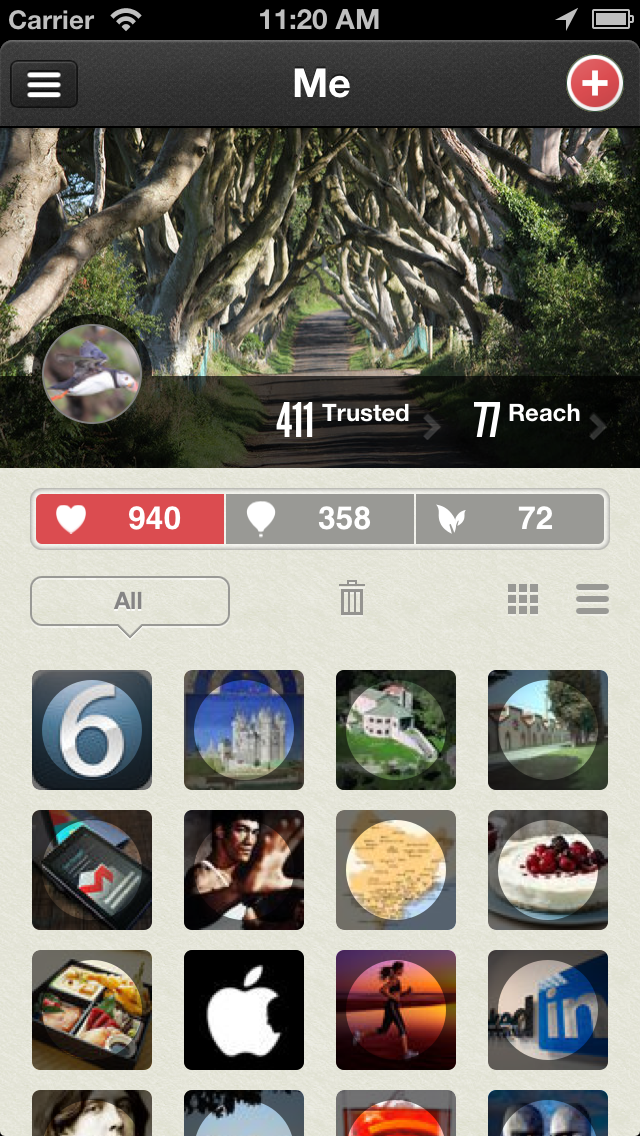Viewport: 640px width, 1136px height.
Task: Open the puffin profile picture
Action: pyautogui.click(x=92, y=374)
